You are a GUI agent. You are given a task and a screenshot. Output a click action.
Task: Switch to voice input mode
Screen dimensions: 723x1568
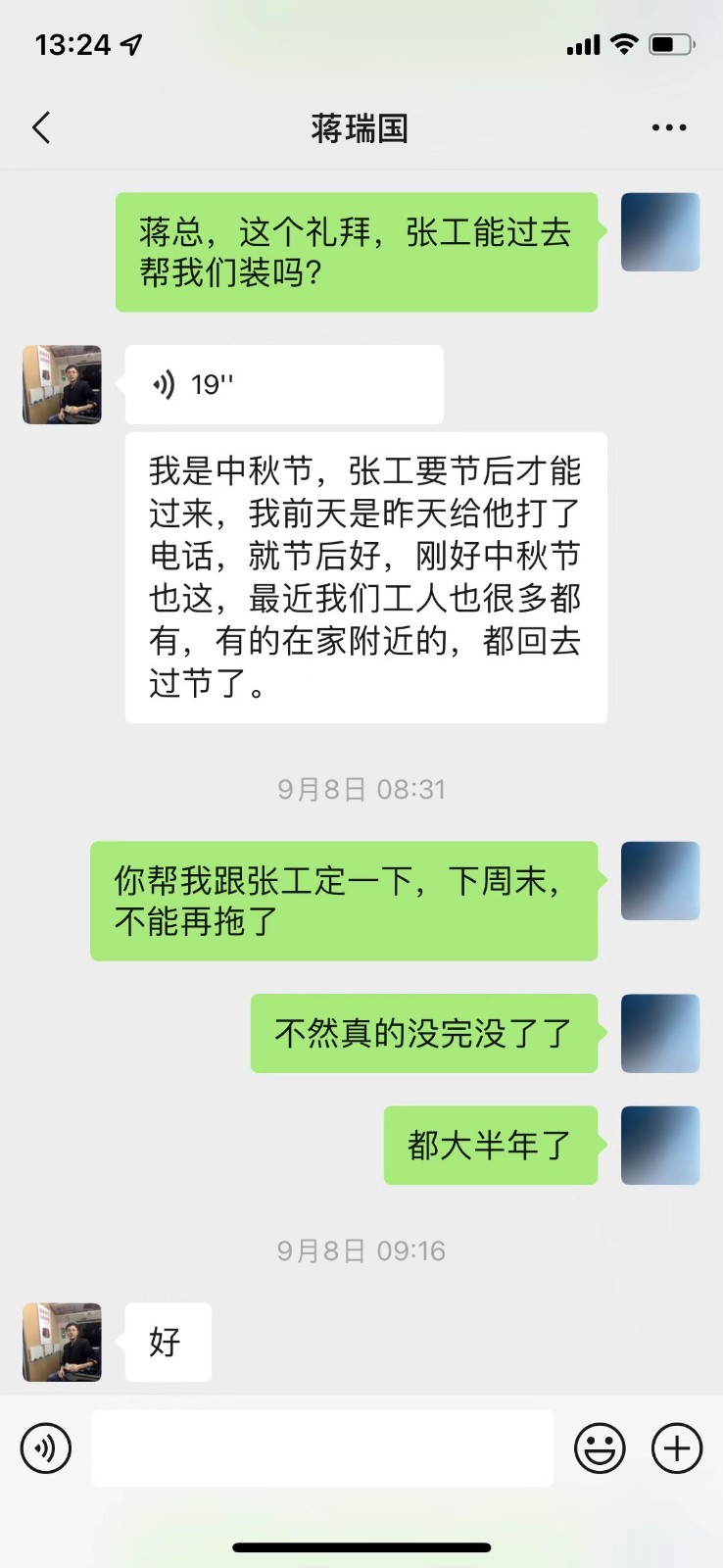[46, 1447]
